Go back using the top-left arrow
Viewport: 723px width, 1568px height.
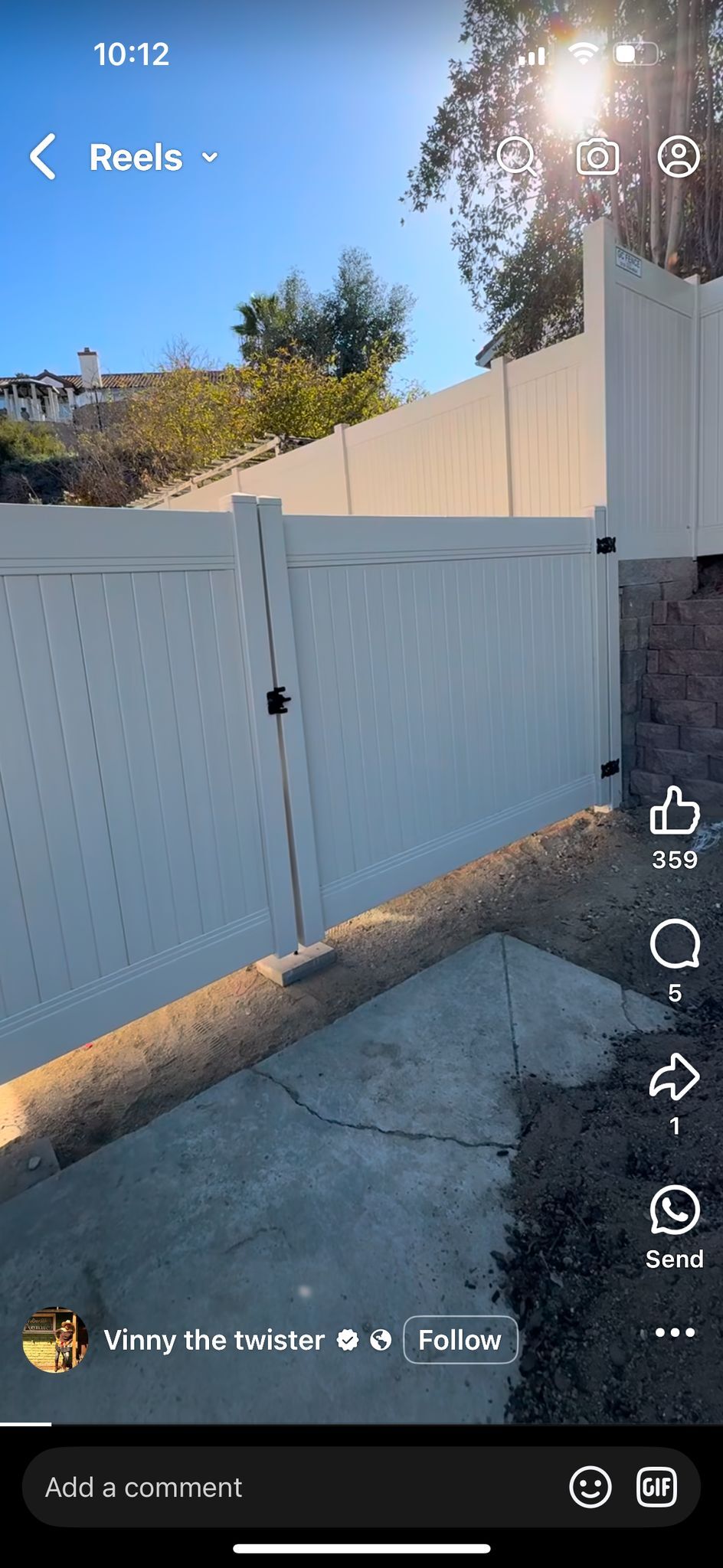point(43,157)
